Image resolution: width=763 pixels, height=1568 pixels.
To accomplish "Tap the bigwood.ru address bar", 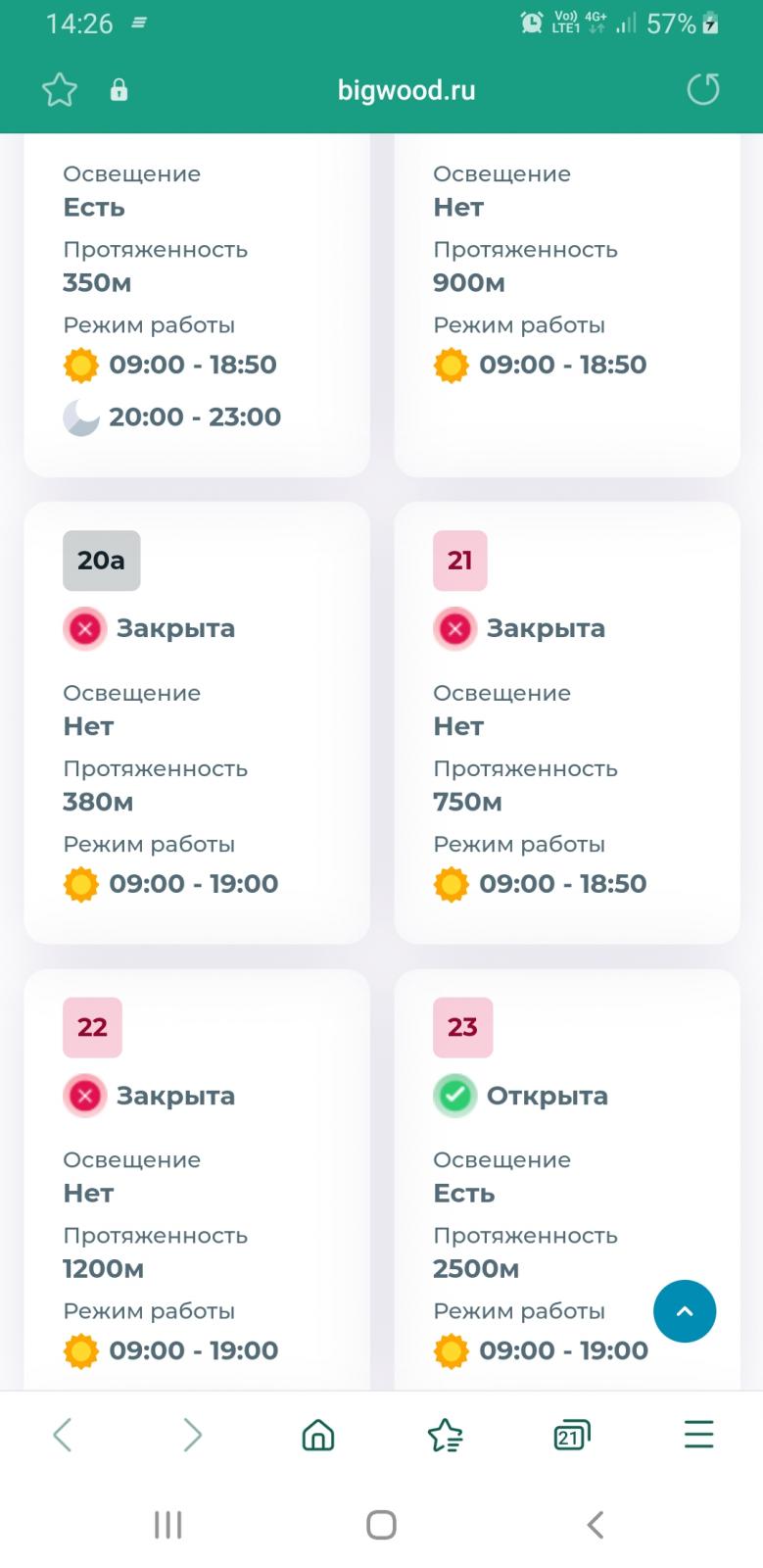I will tap(405, 90).
